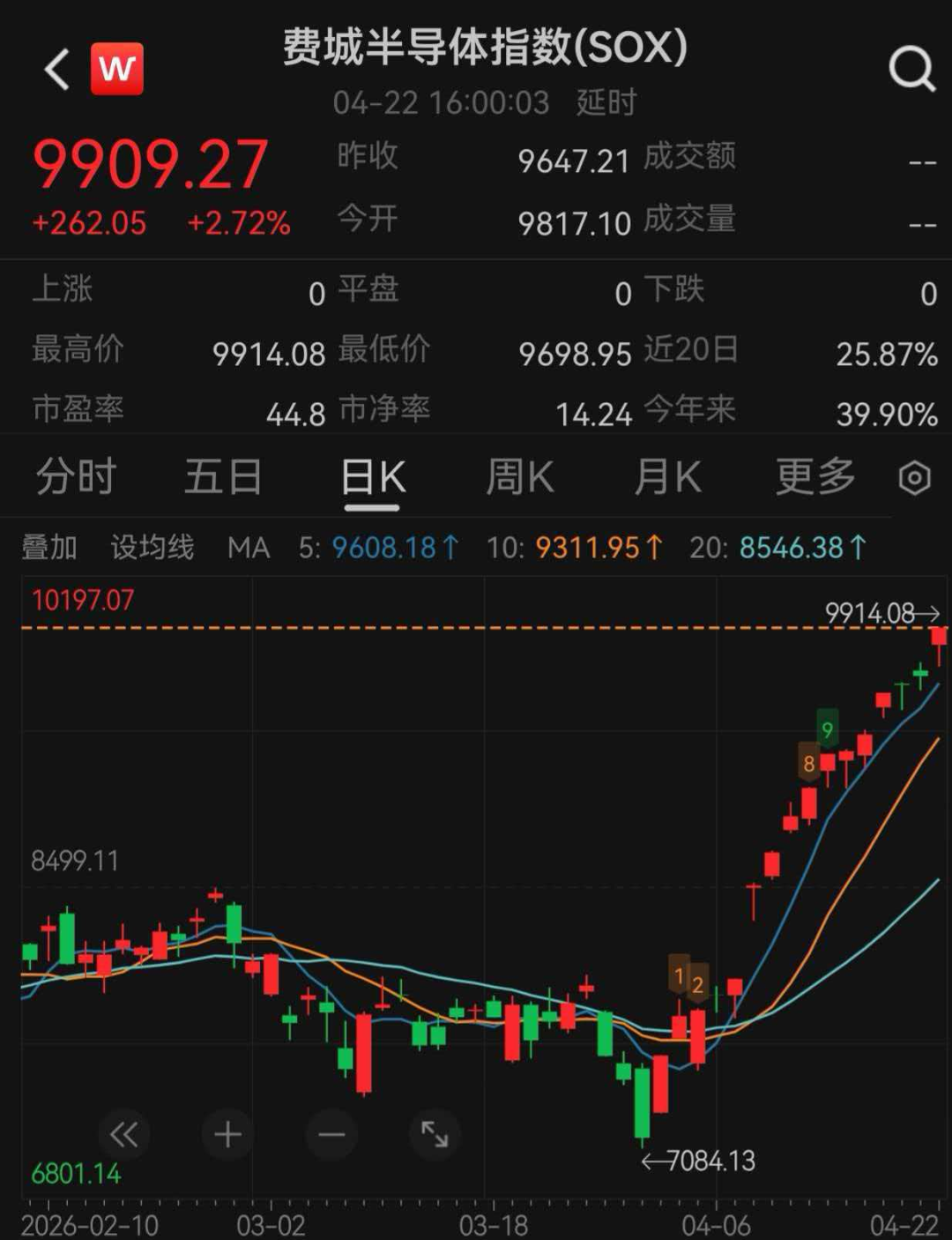Expand news marker 9 on chart
952x1240 pixels.
[x=827, y=730]
